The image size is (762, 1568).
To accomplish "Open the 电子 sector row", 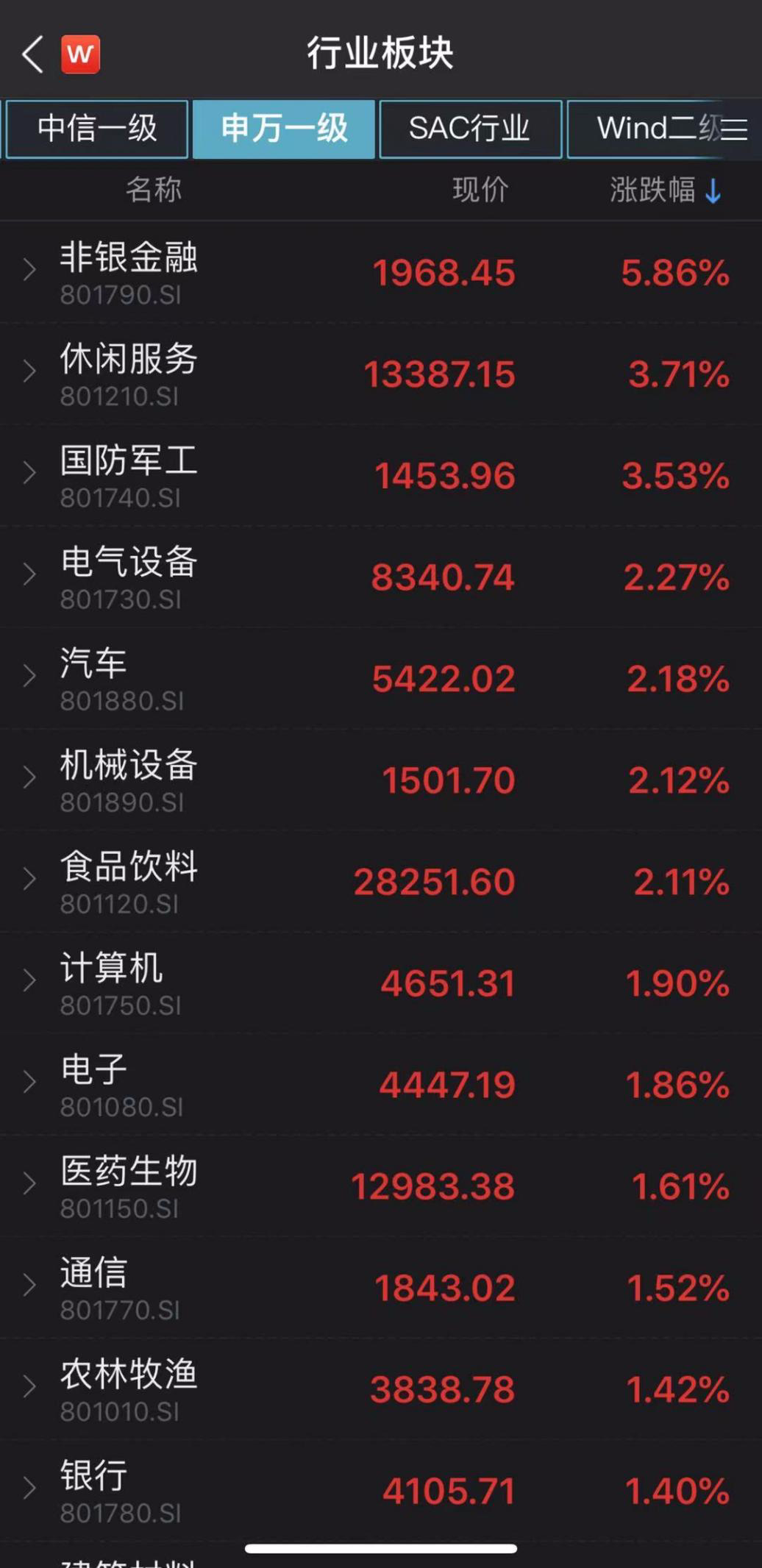I will 381,1084.
